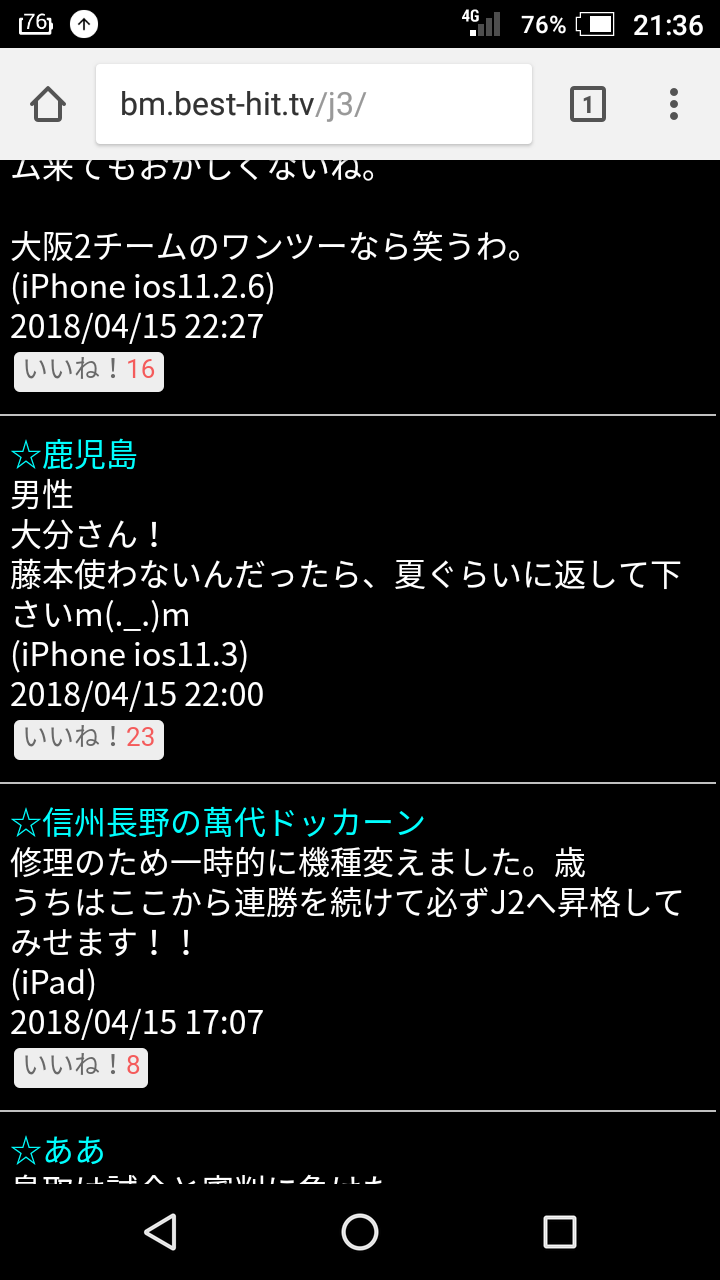720x1280 pixels.
Task: Open Chrome's overflow menu
Action: tap(673, 104)
